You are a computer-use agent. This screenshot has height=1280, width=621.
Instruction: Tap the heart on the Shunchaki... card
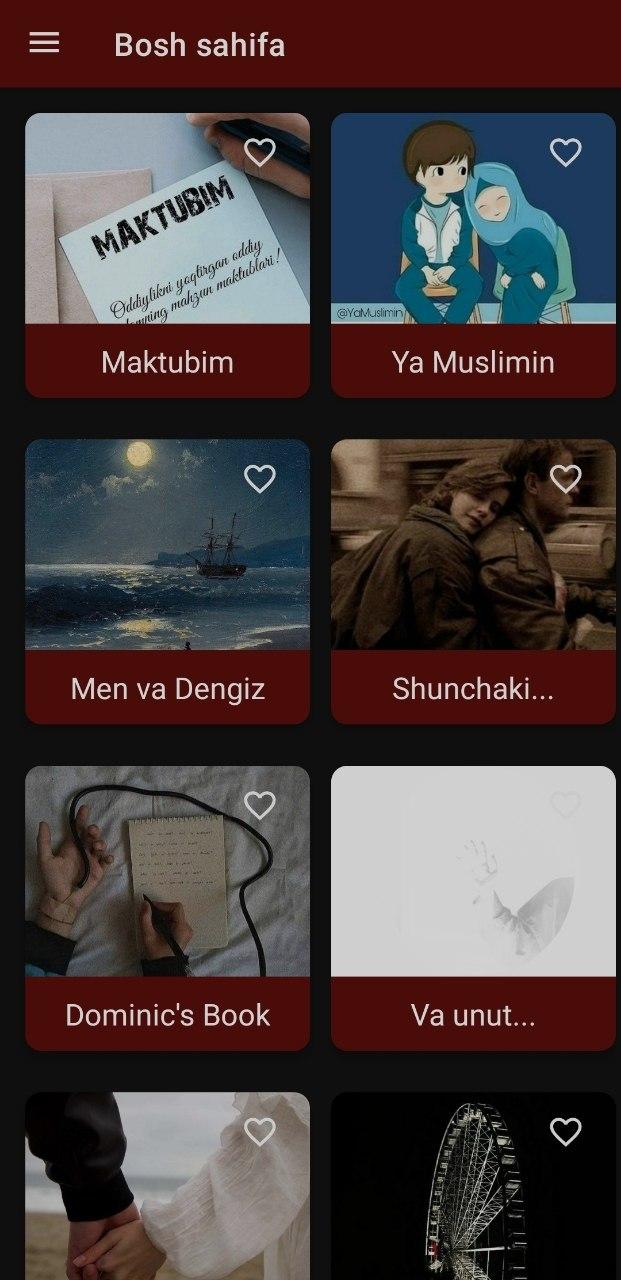point(566,480)
